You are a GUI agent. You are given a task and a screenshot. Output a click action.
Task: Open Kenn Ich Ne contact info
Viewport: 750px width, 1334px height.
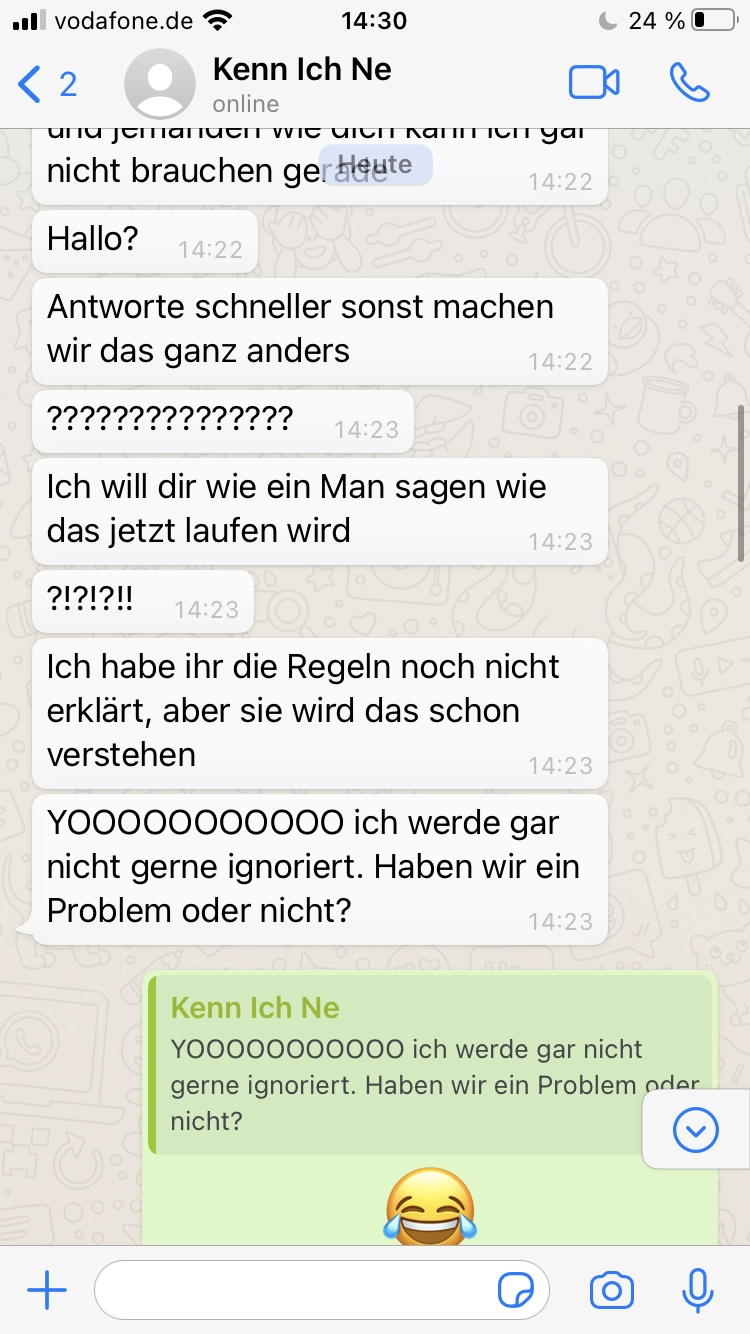click(300, 84)
